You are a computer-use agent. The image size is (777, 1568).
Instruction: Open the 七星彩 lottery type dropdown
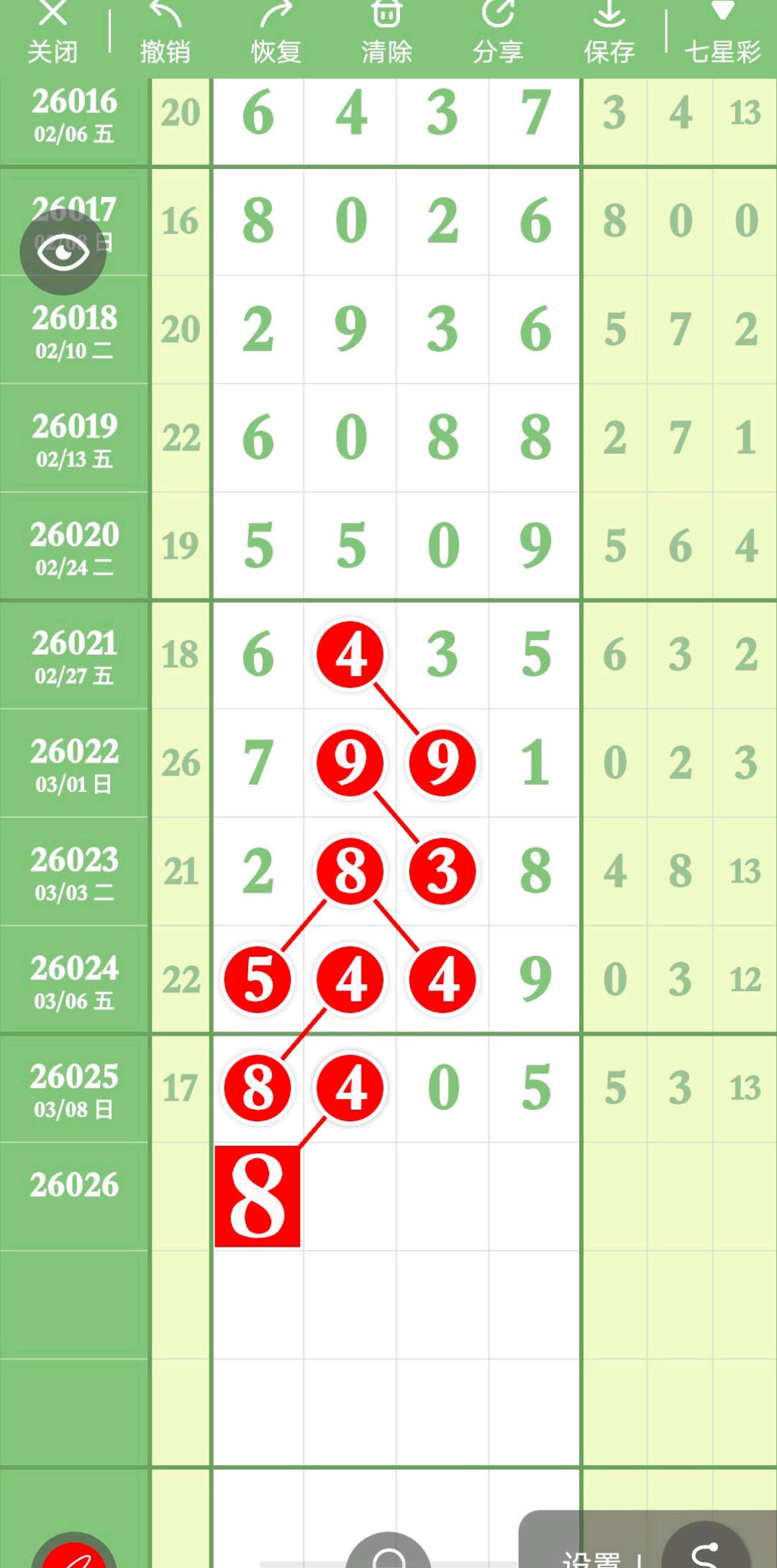click(x=722, y=32)
